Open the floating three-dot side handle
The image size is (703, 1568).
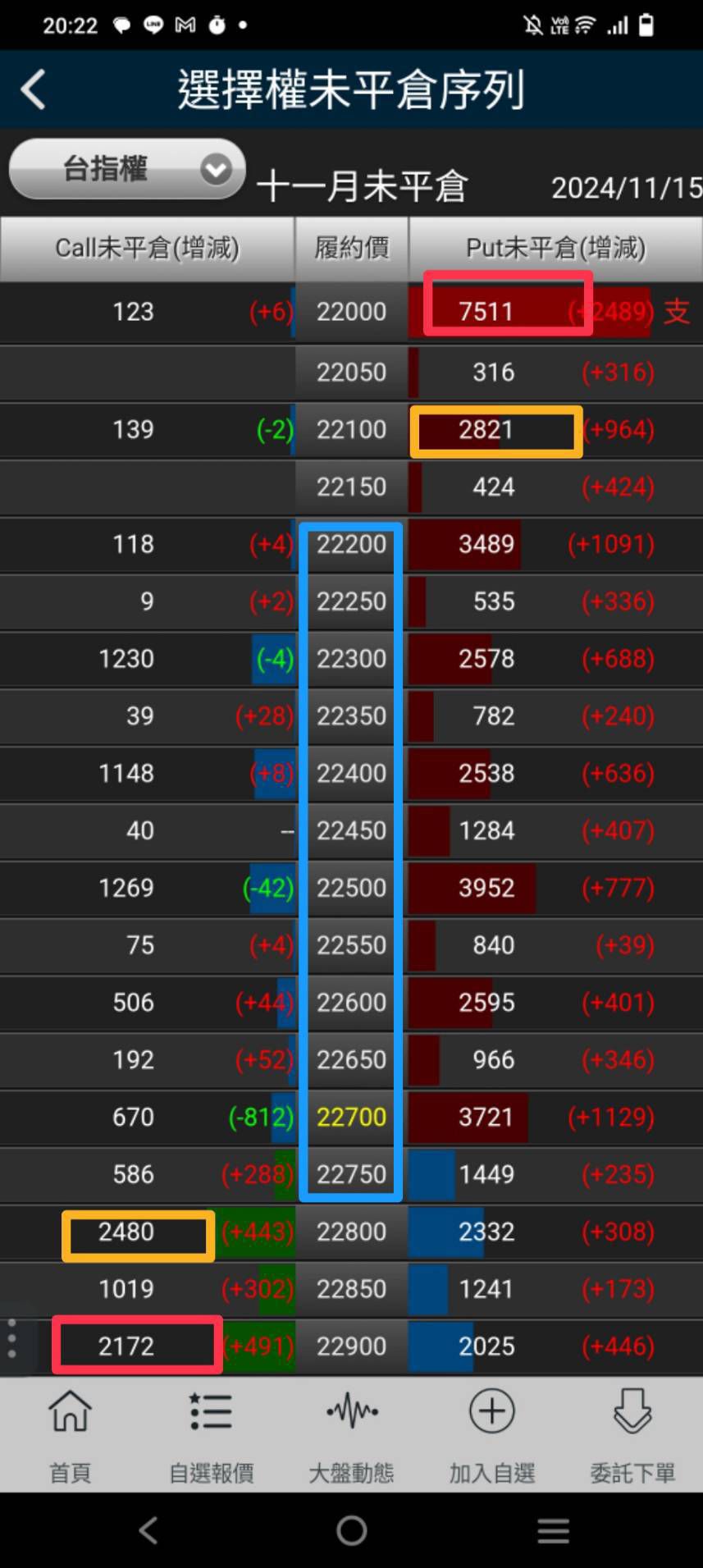point(11,1338)
